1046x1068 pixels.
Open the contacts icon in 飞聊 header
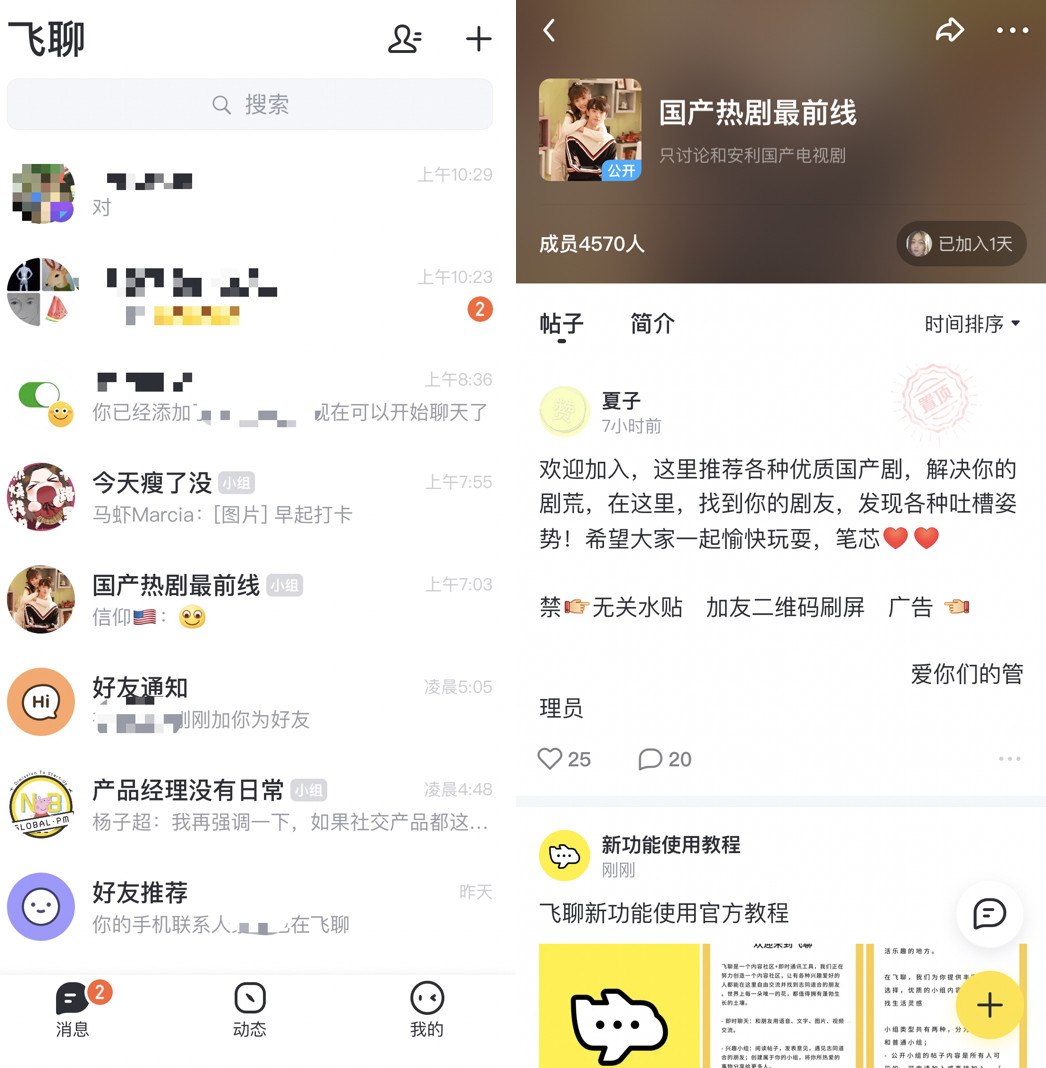pyautogui.click(x=404, y=38)
